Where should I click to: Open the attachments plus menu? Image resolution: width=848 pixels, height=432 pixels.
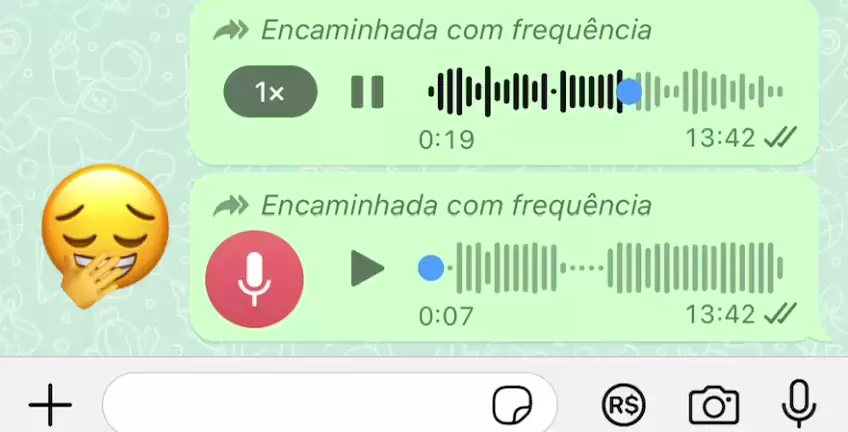point(50,406)
